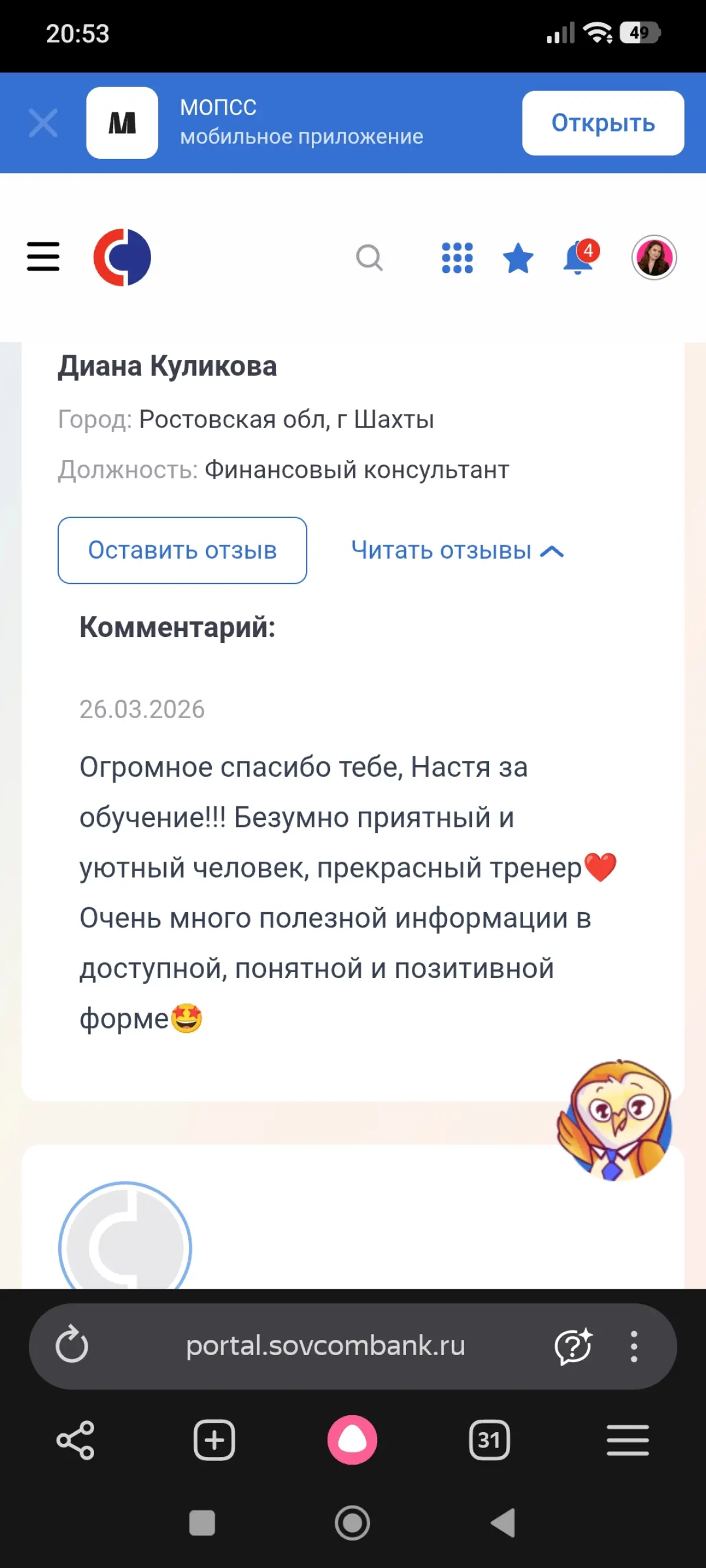706x1568 pixels.
Task: Open the Yandex Alice assistant button
Action: [352, 1440]
